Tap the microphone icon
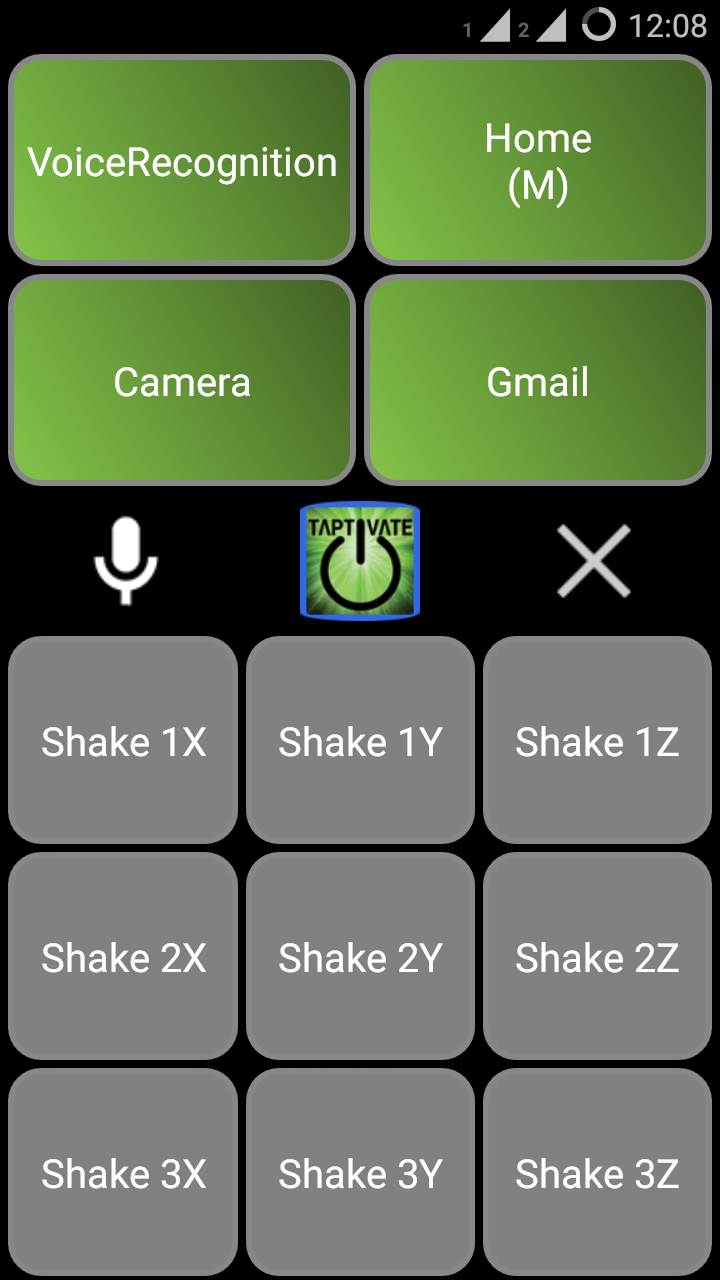The height and width of the screenshot is (1280, 720). click(126, 561)
